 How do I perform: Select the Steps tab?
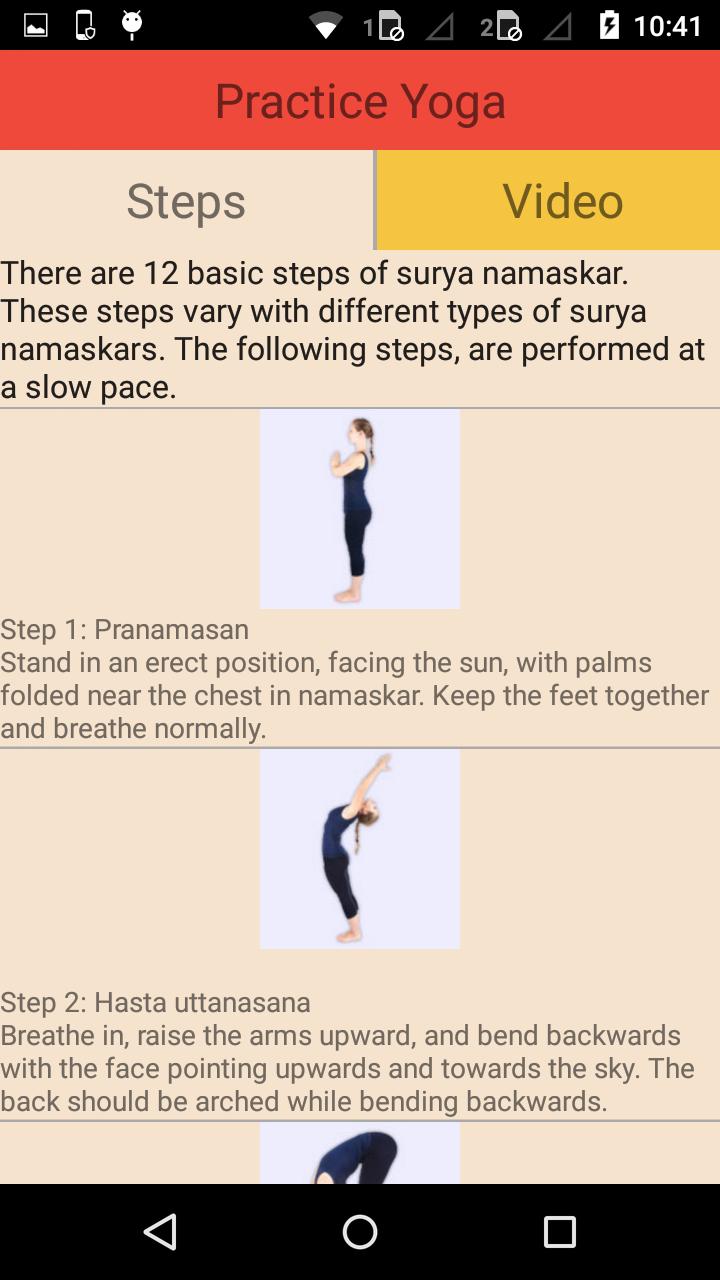point(185,200)
